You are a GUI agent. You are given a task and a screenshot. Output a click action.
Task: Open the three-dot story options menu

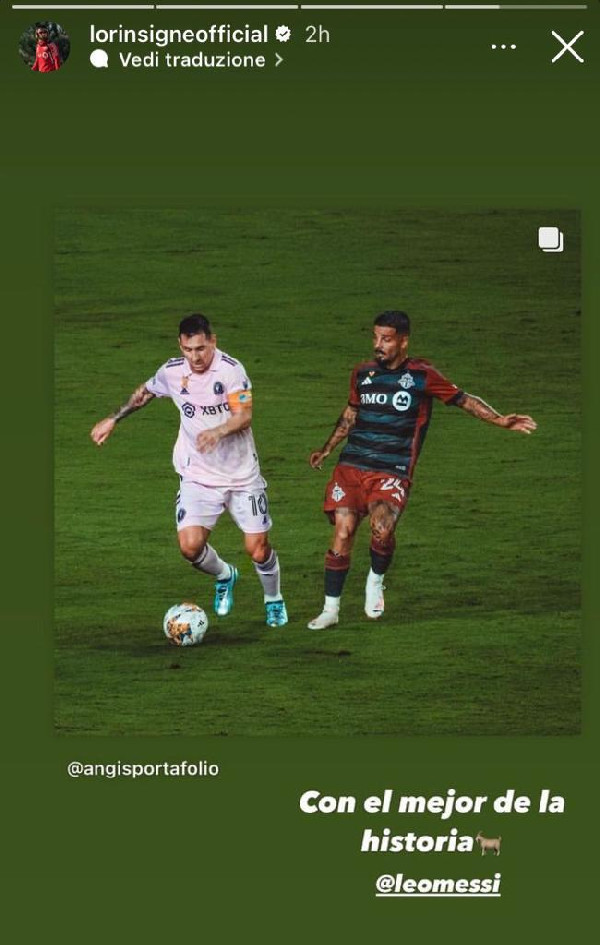pos(504,47)
